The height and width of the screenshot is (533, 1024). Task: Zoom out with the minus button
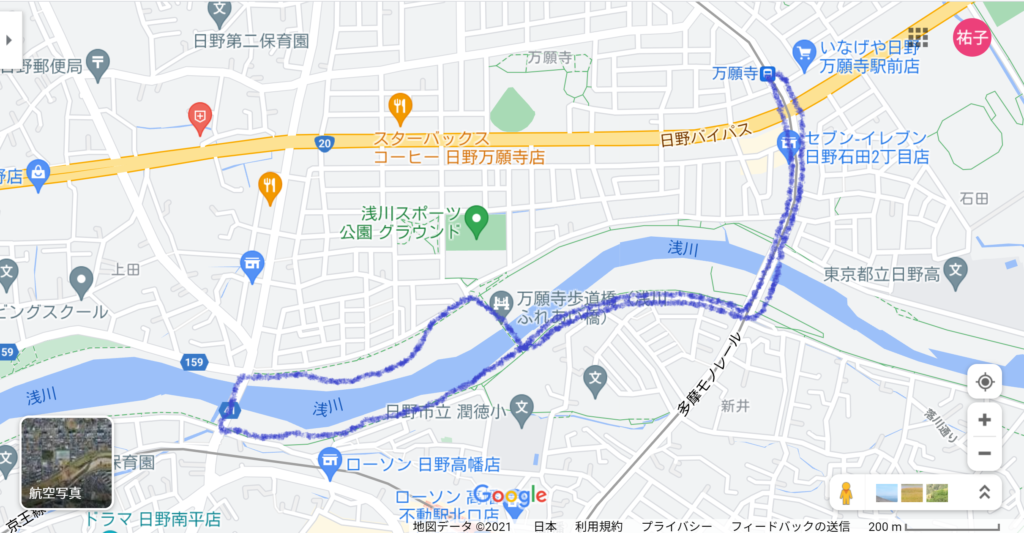984,453
